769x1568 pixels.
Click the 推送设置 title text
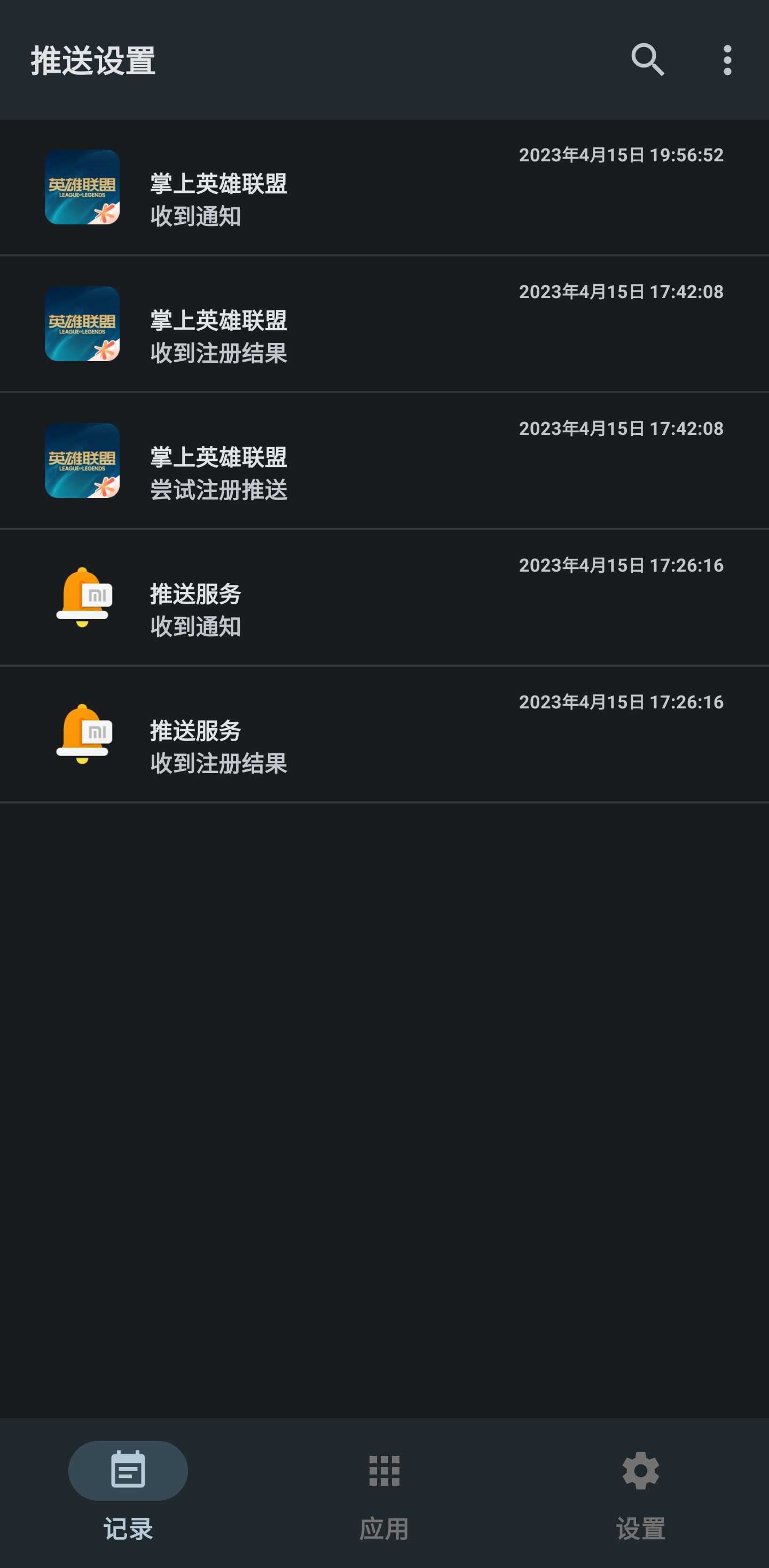92,60
